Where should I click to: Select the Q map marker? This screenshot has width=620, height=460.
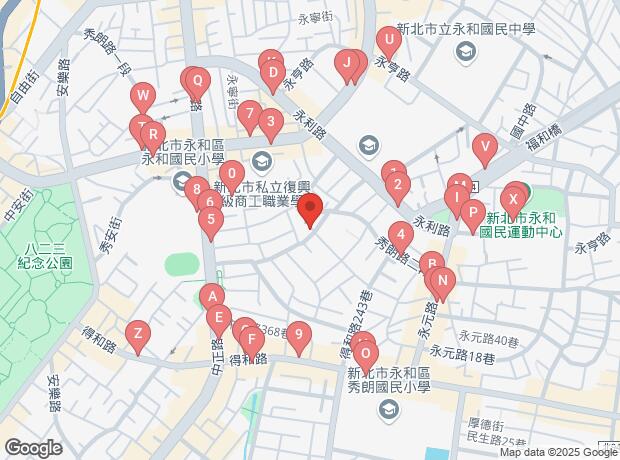coord(196,80)
